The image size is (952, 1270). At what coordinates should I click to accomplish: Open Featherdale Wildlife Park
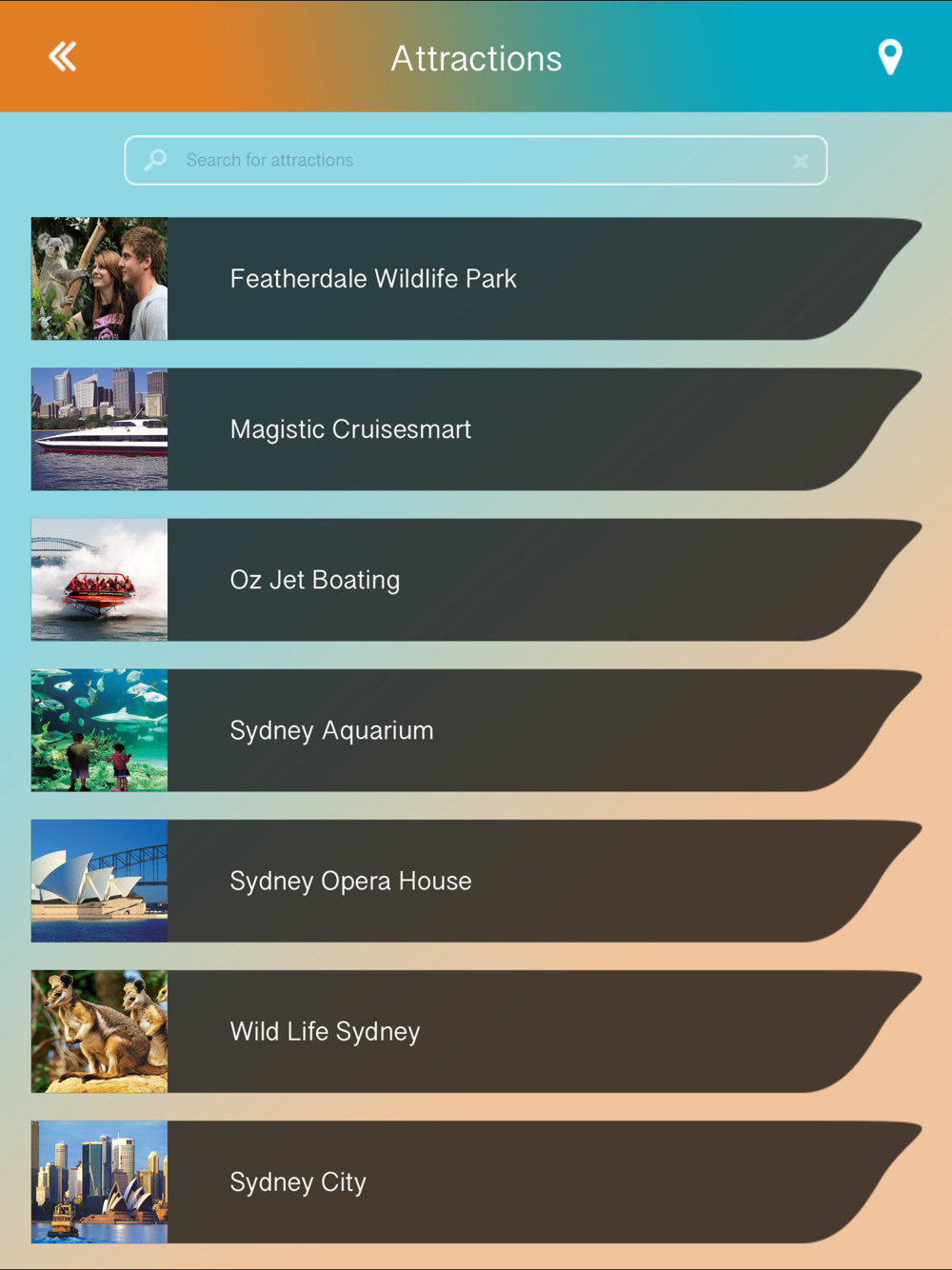476,279
